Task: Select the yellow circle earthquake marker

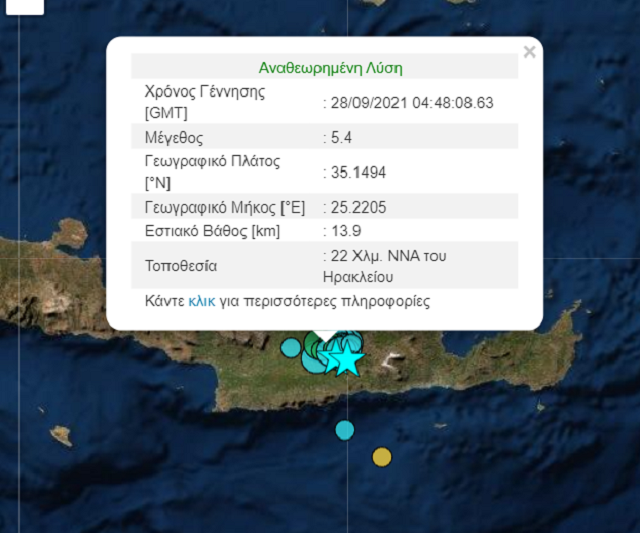Action: point(381,457)
